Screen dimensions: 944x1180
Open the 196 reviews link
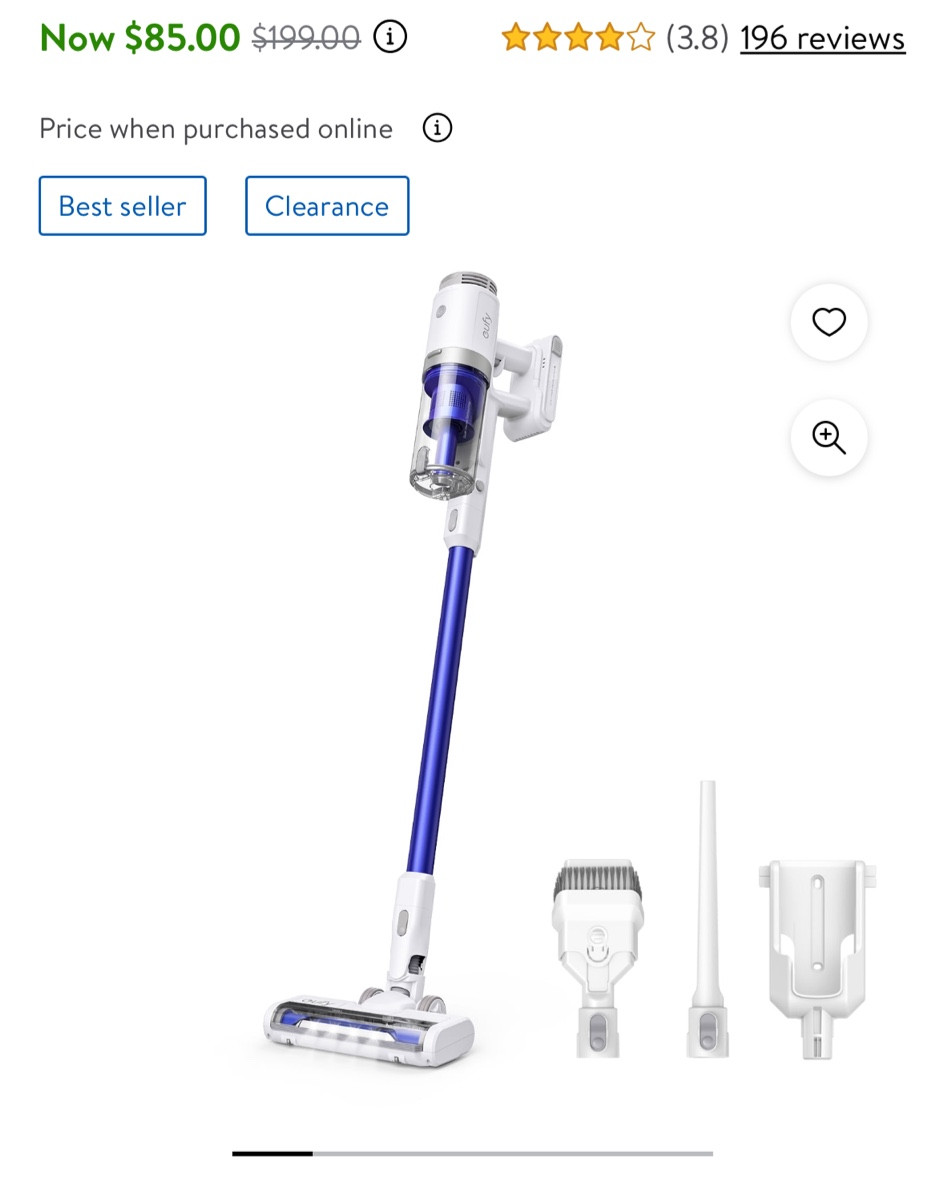click(821, 38)
